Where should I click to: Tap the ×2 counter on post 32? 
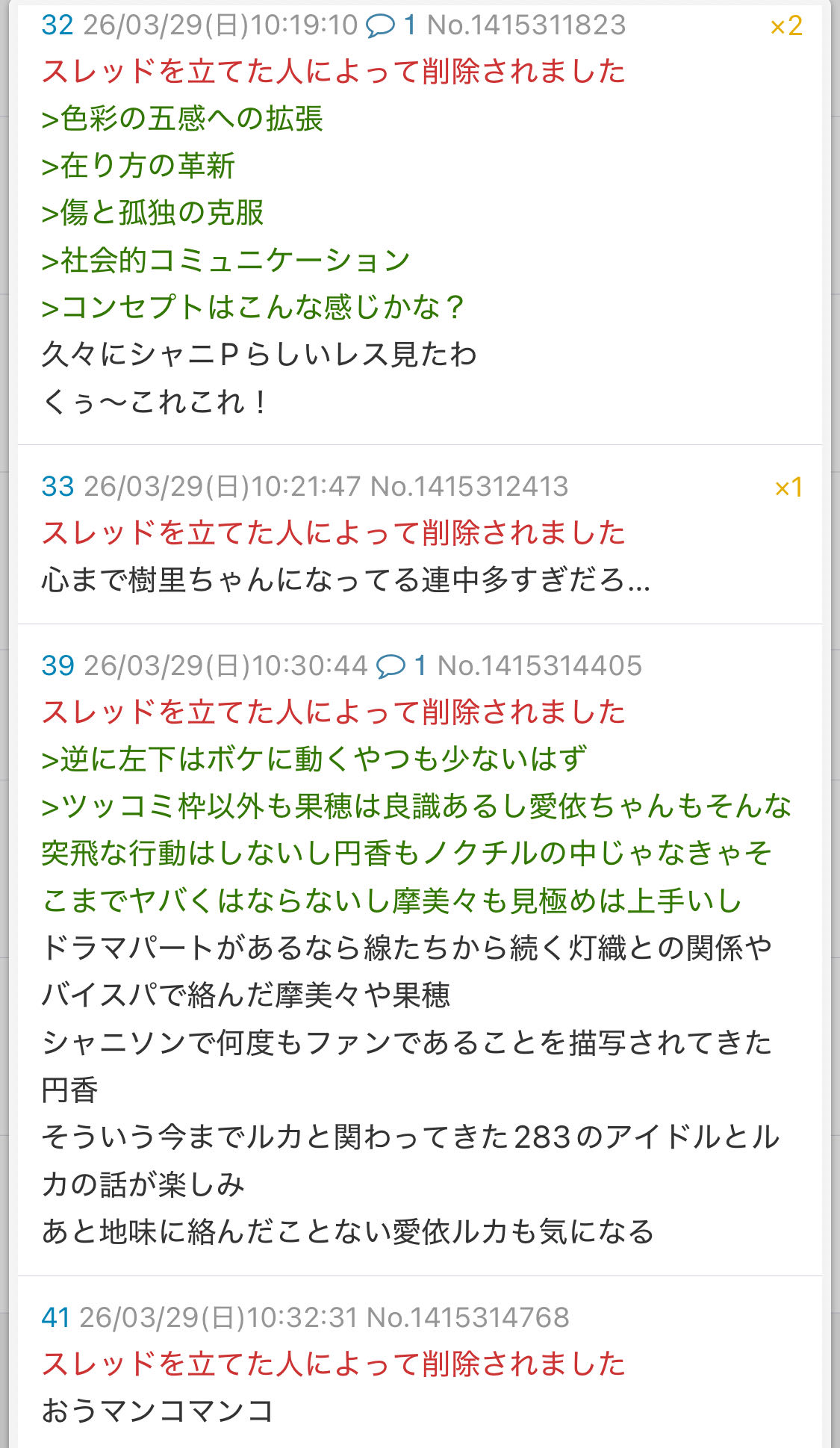pos(786,27)
